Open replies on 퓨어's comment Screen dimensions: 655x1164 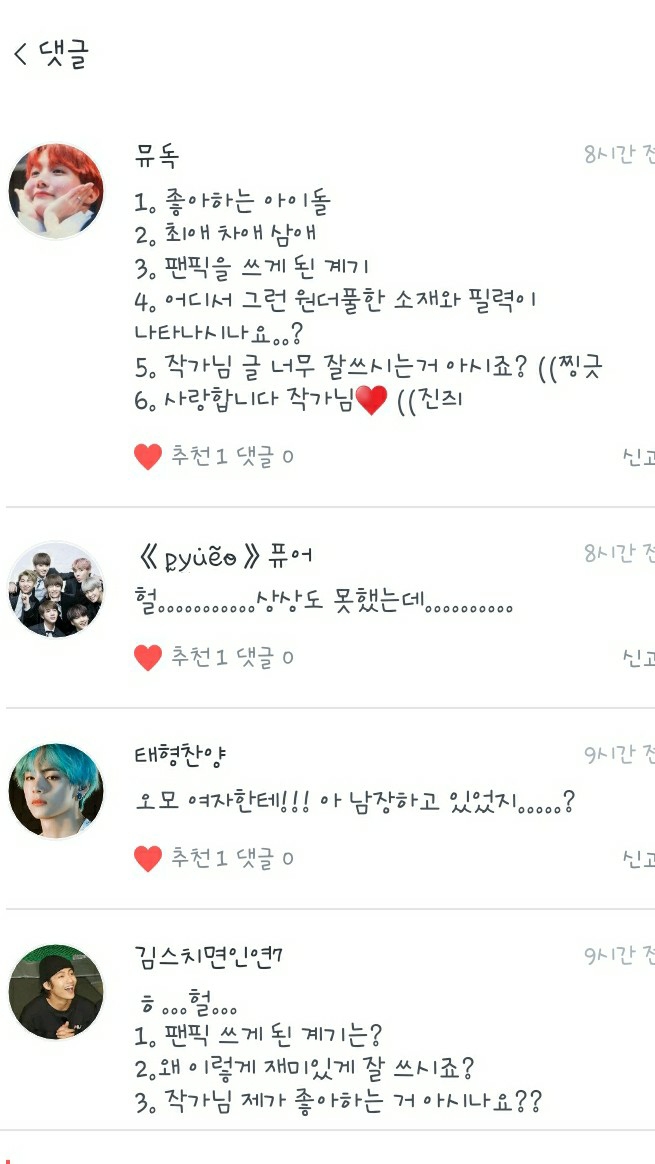point(264,657)
